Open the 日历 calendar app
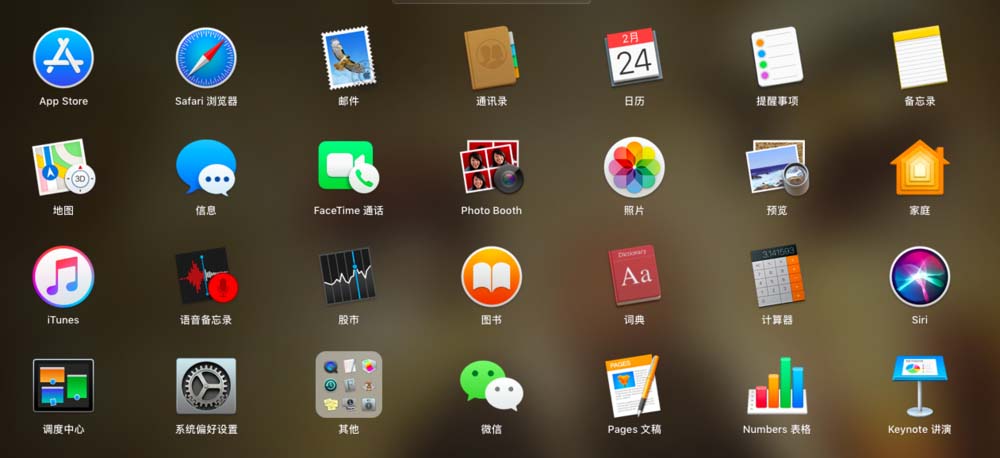This screenshot has height=458, width=1000. (x=634, y=58)
